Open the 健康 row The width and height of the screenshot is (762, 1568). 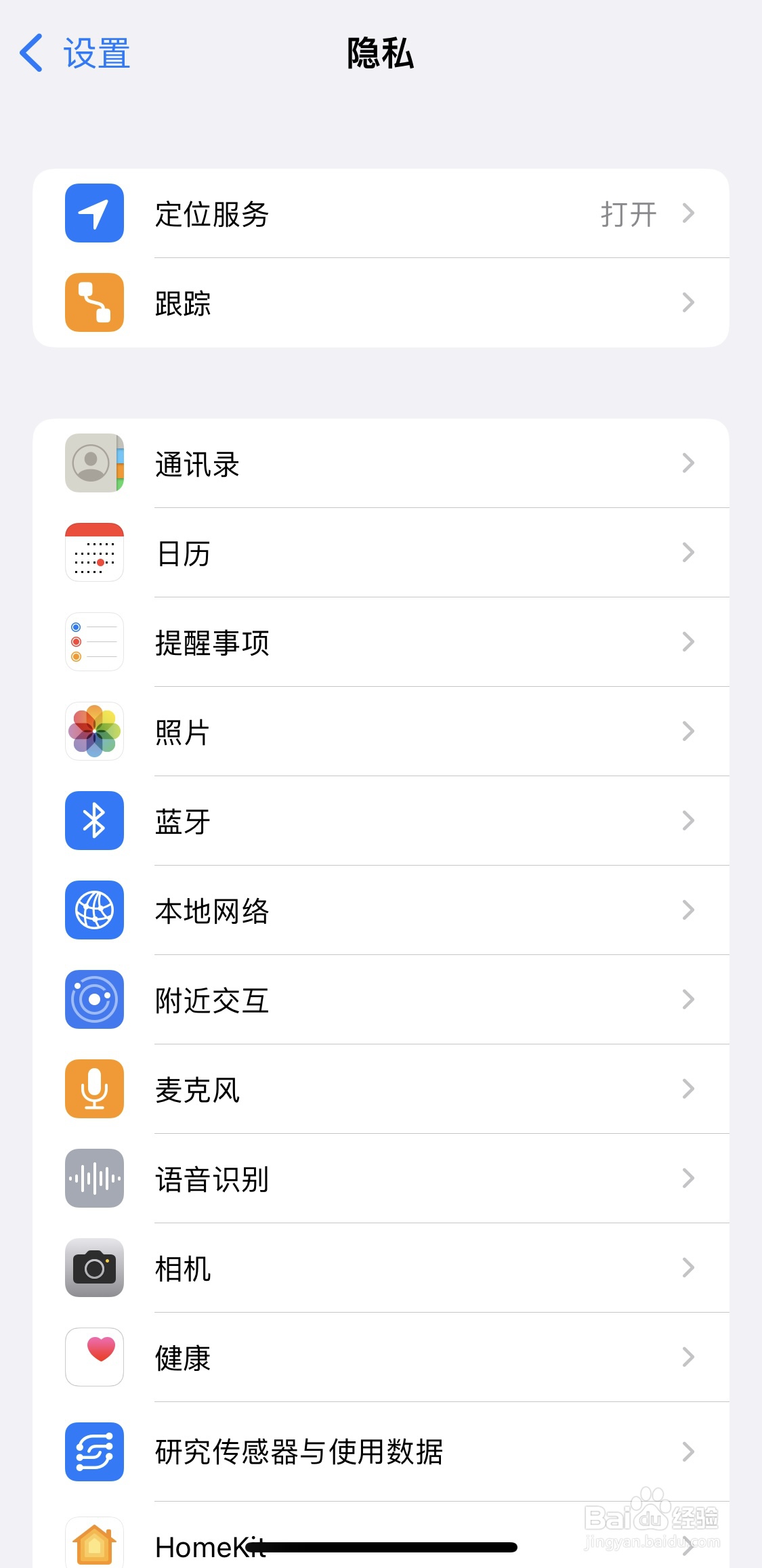(x=381, y=1357)
